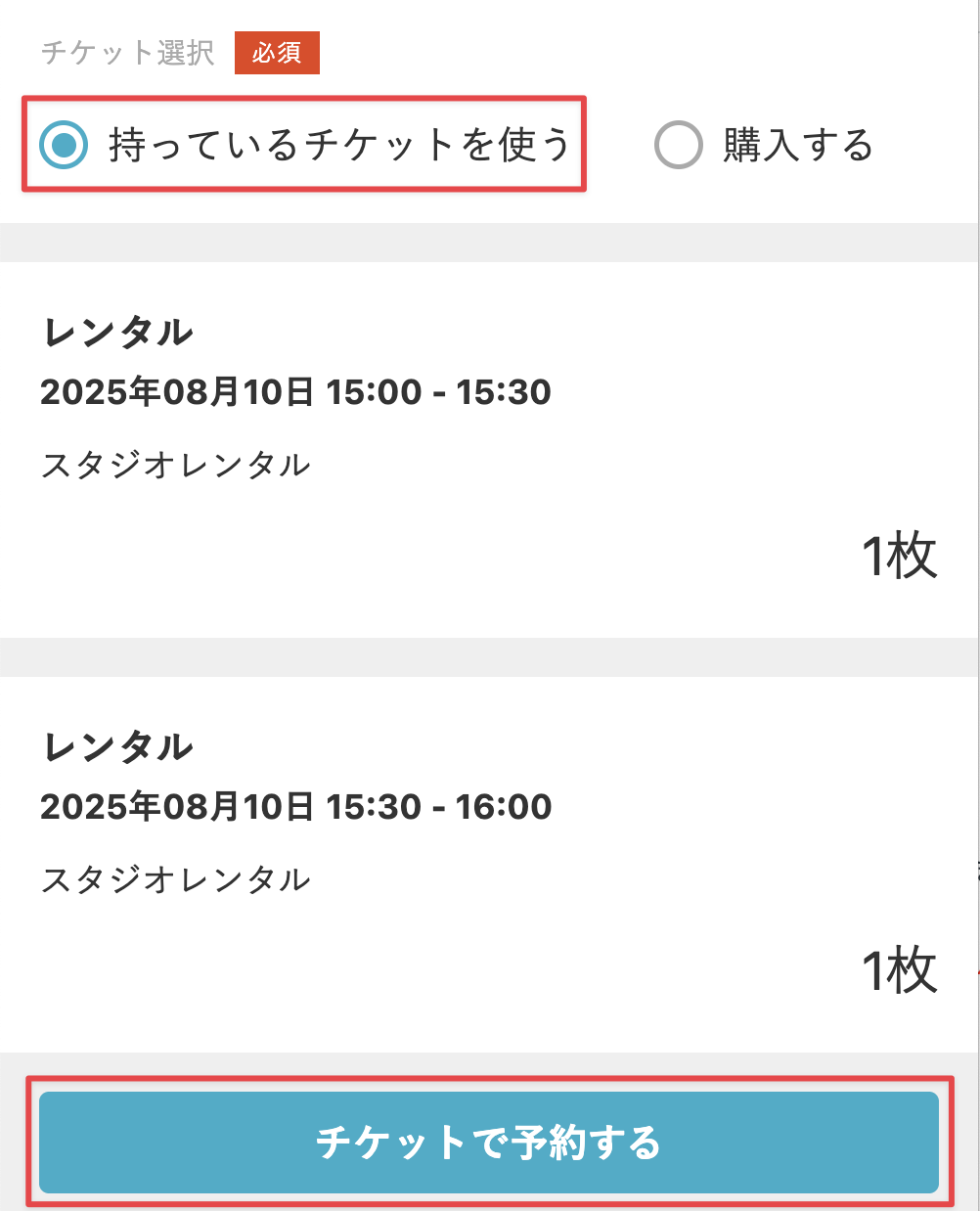980x1211 pixels.
Task: Choose the 購入する radio option
Action: tap(679, 146)
